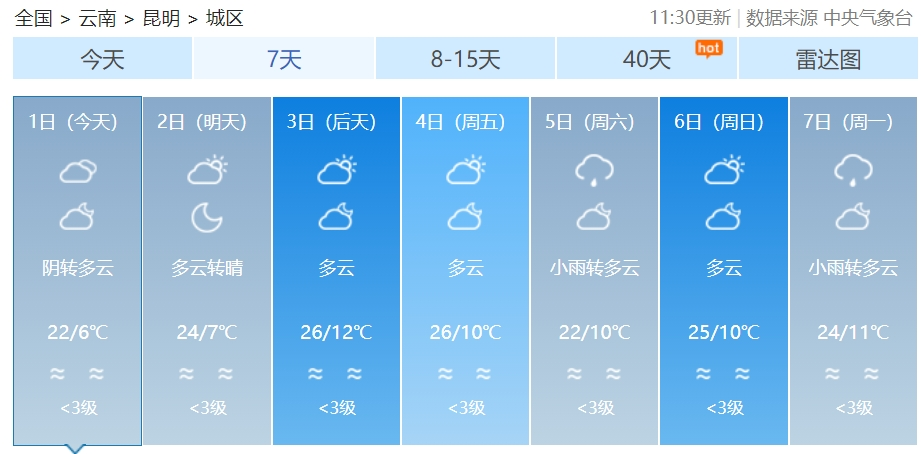The image size is (921, 454).
Task: Select the 3日（后天）forecast card
Action: (336, 270)
